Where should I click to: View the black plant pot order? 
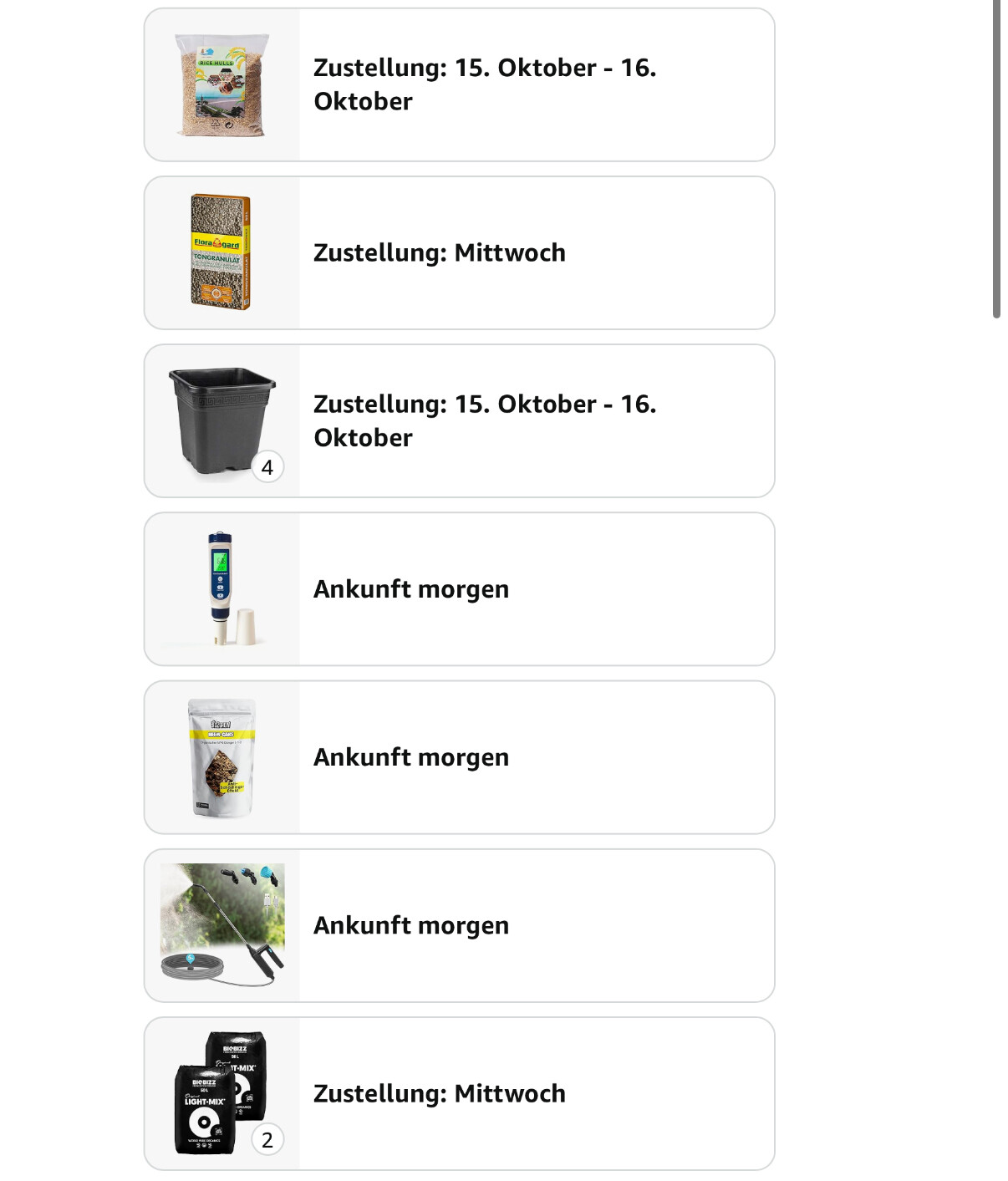[x=459, y=421]
